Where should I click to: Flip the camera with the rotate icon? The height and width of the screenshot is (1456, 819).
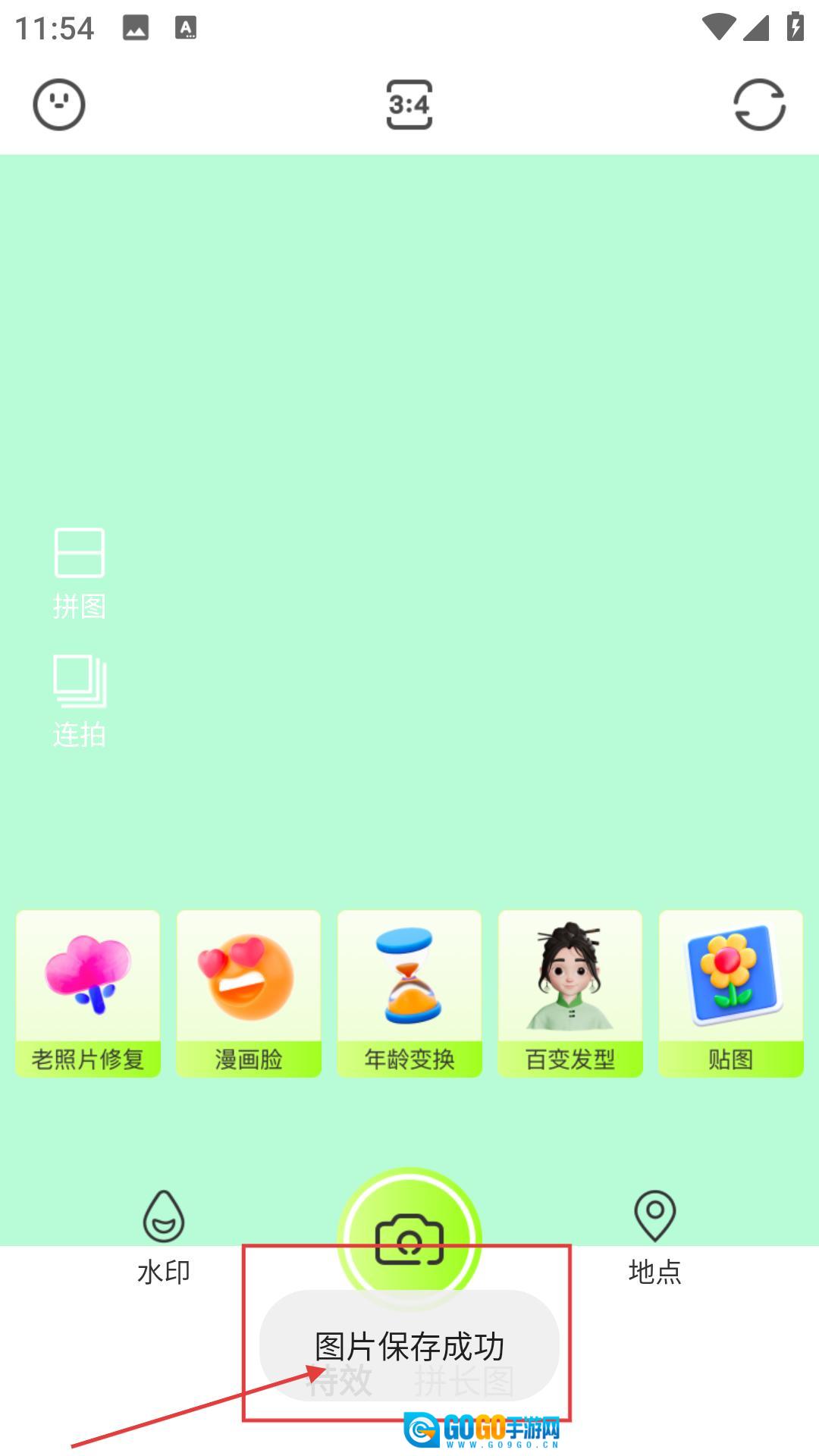(759, 105)
